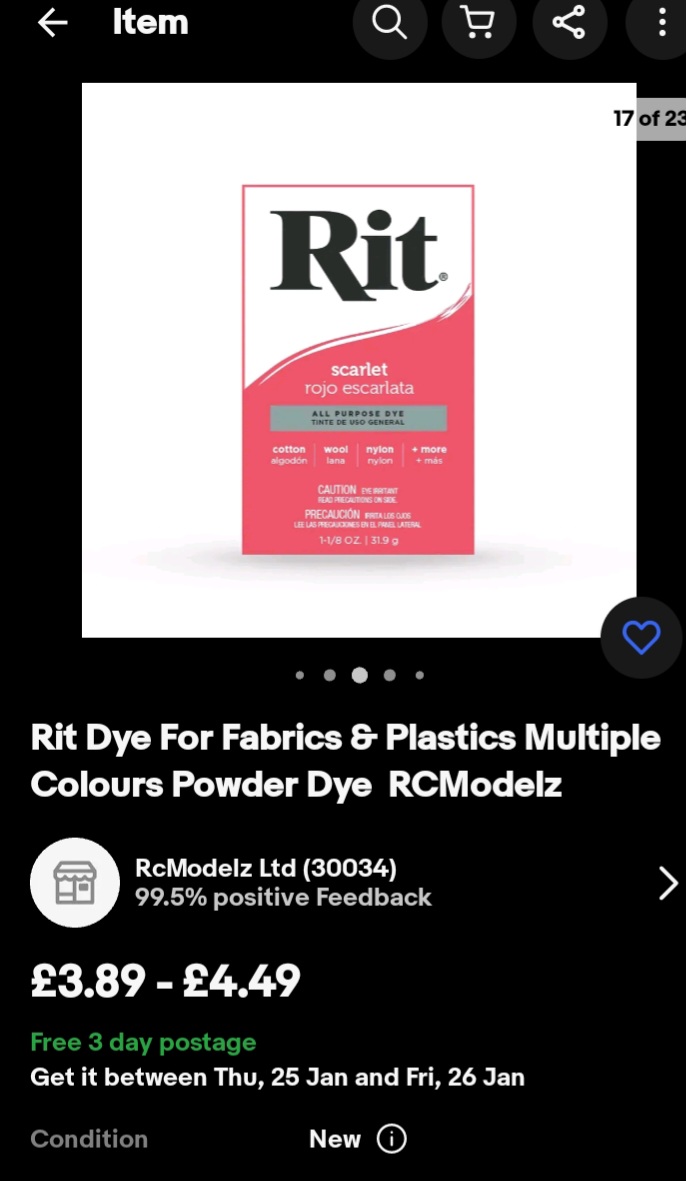686x1181 pixels.
Task: Open the shopping cart
Action: pos(479,23)
